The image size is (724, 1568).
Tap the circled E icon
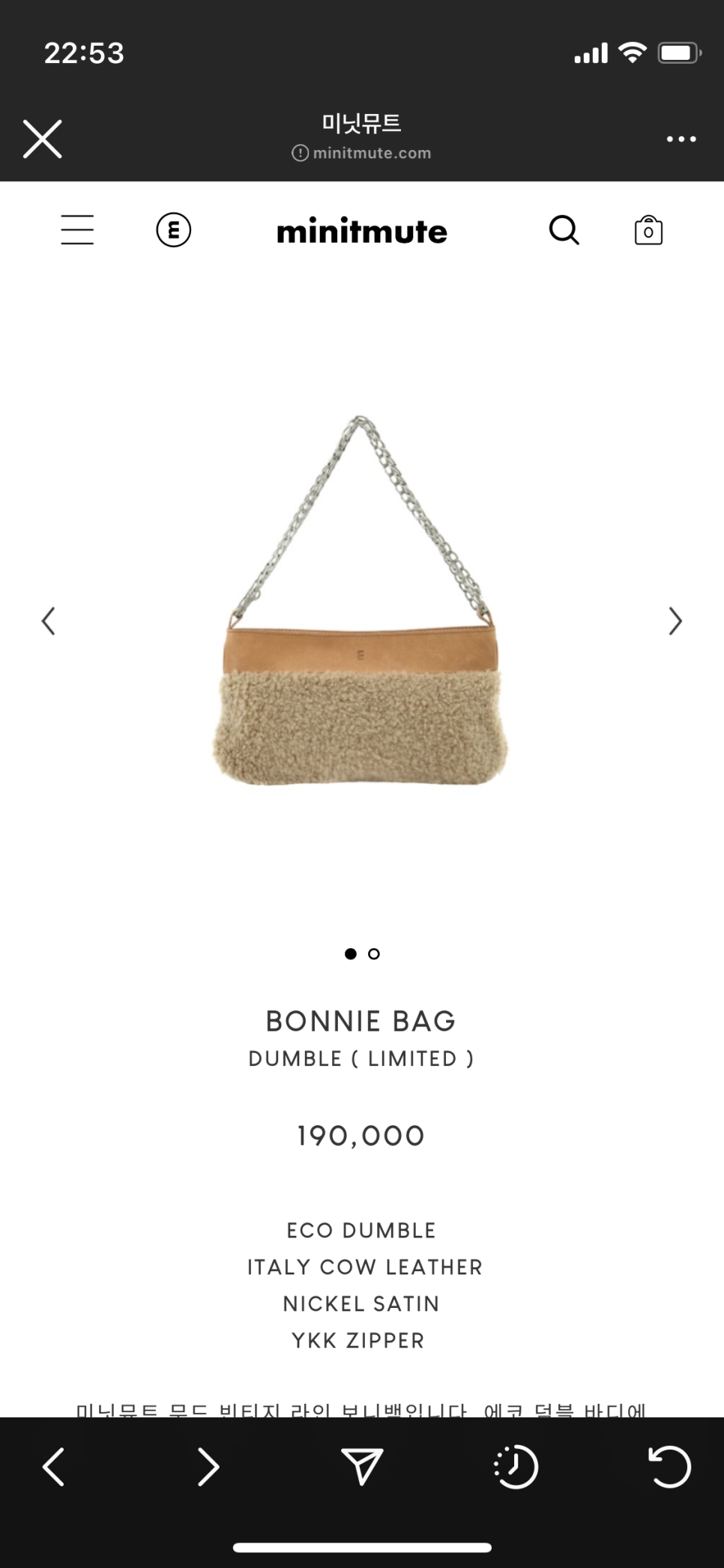click(x=173, y=230)
